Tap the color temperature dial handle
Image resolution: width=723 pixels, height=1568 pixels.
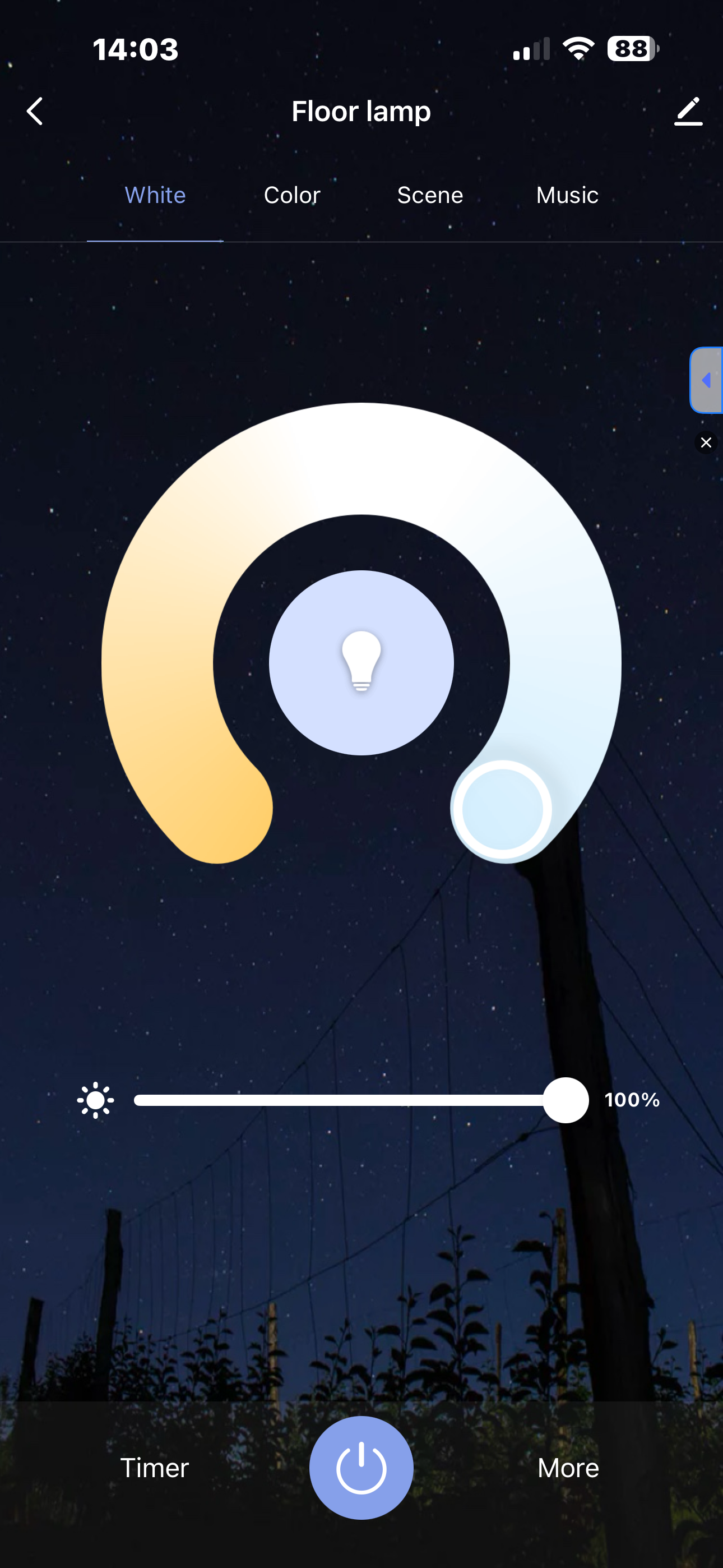[x=502, y=810]
